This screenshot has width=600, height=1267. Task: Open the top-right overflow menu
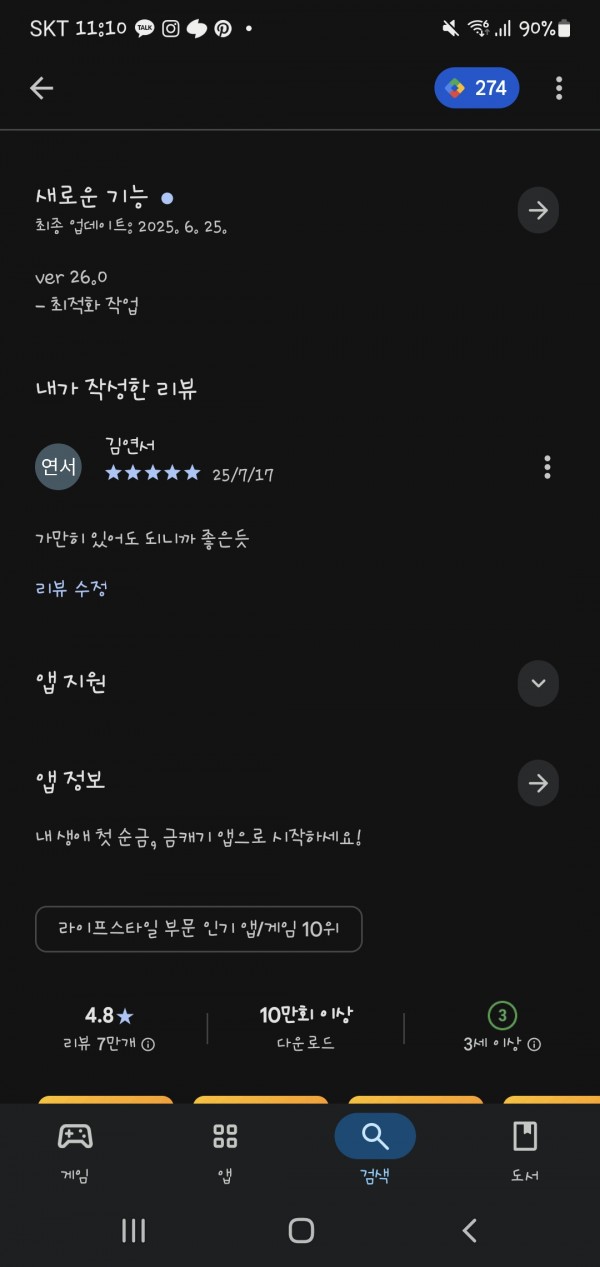[x=559, y=88]
